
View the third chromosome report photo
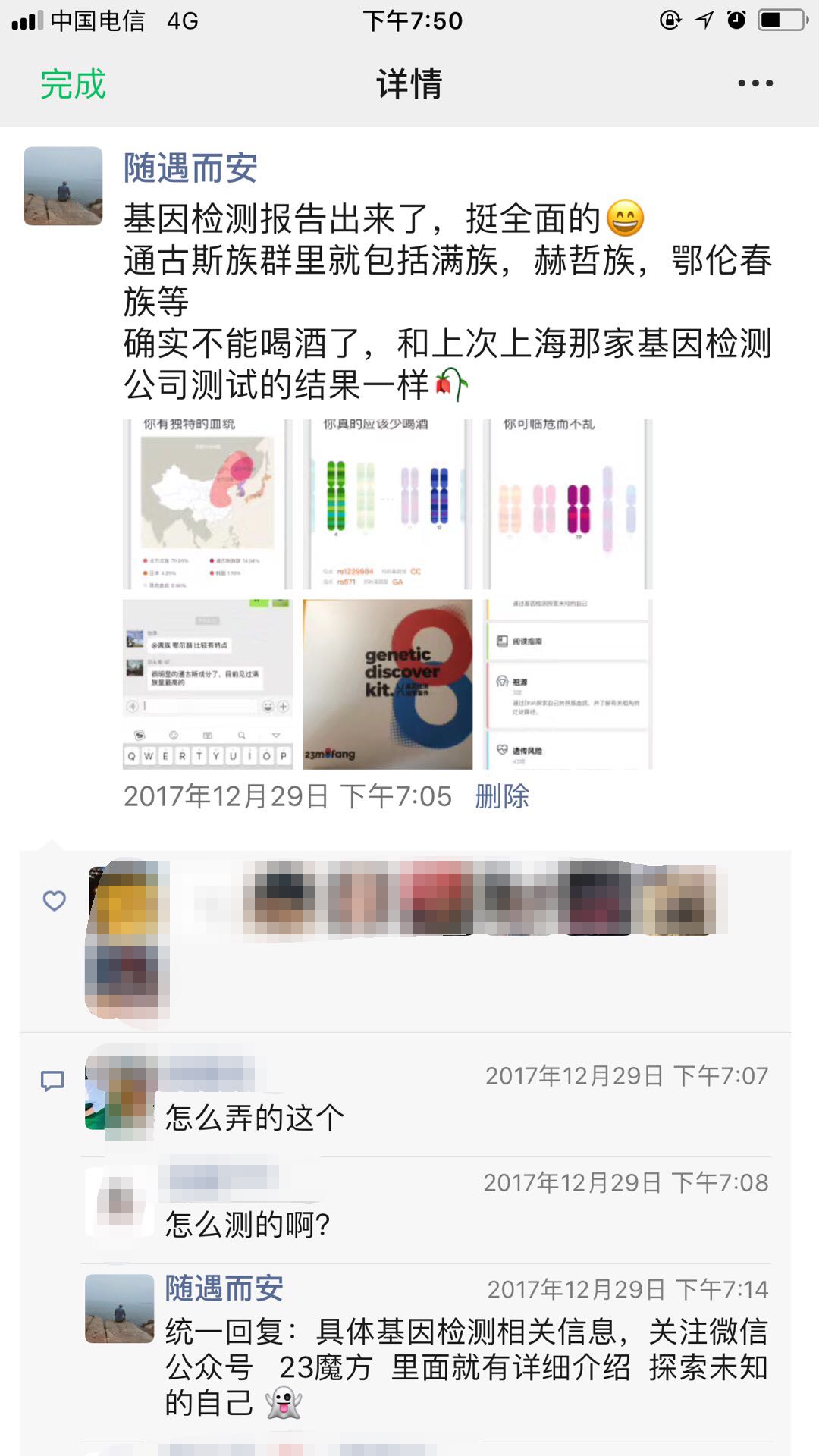tap(567, 504)
